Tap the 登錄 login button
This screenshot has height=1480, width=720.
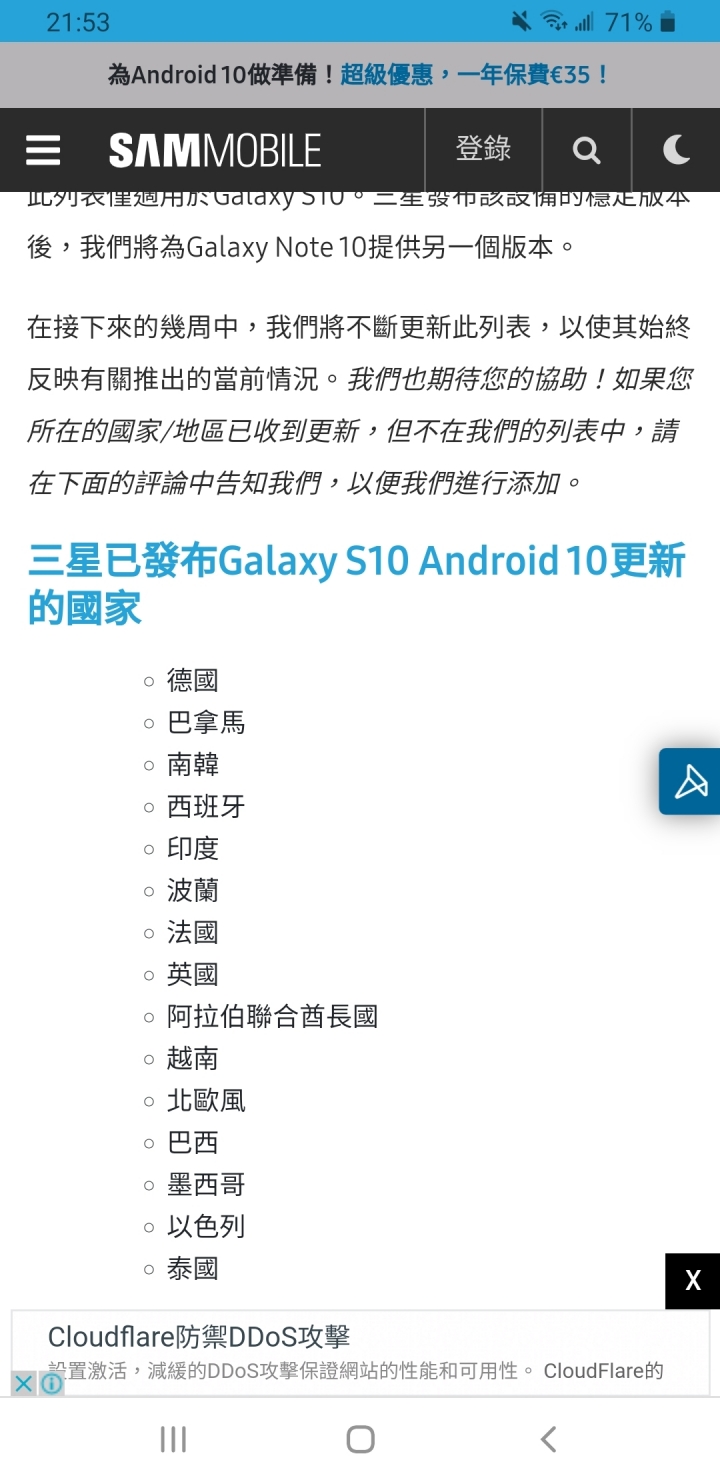click(483, 150)
